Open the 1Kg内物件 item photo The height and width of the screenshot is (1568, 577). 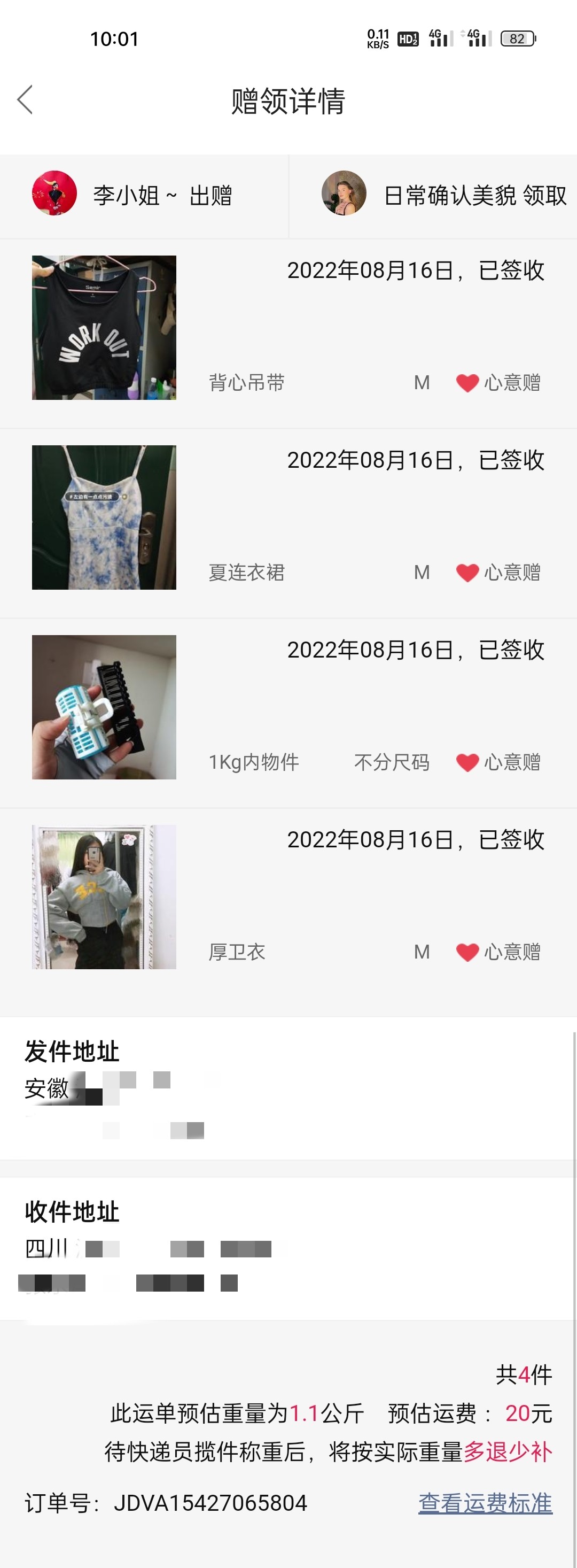pyautogui.click(x=104, y=707)
